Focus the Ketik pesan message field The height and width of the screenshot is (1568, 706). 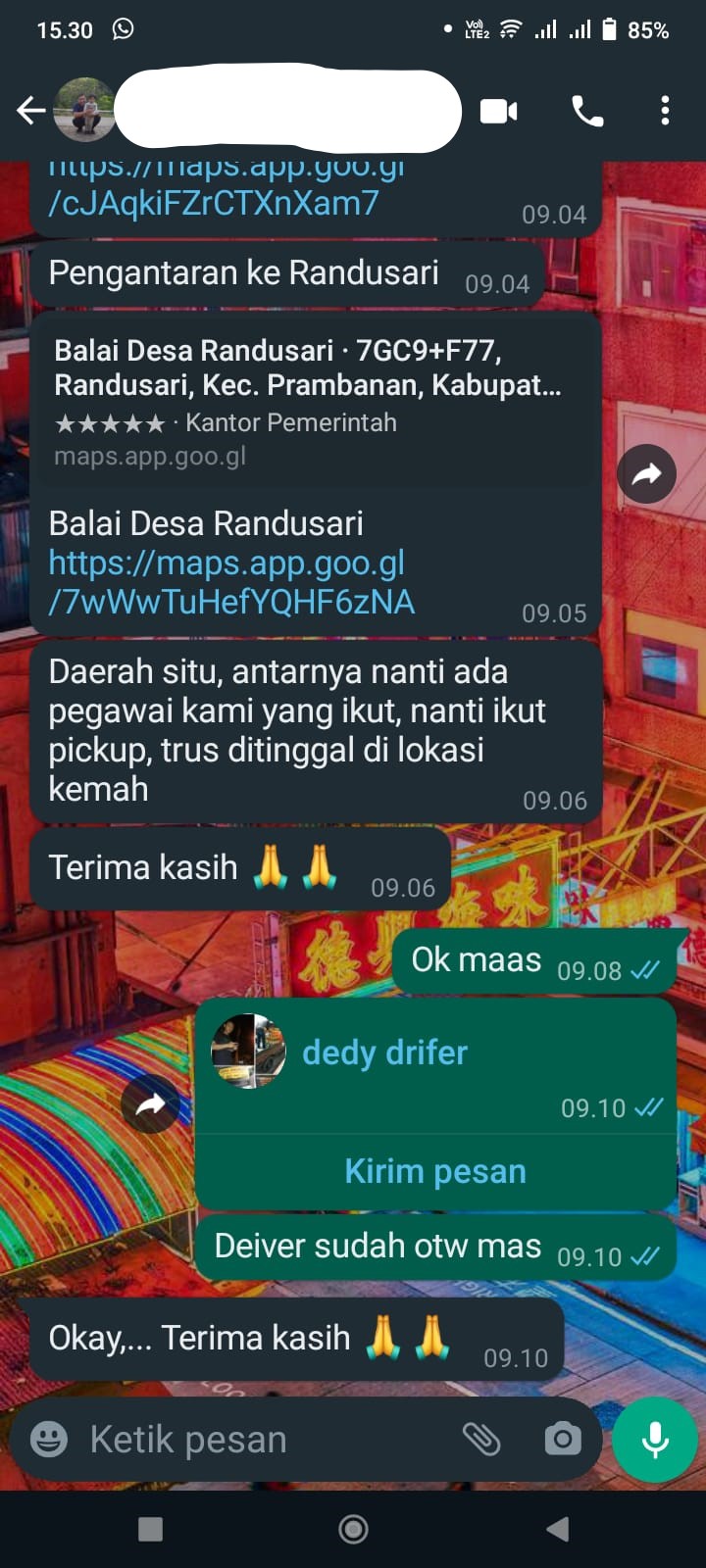[x=265, y=1440]
